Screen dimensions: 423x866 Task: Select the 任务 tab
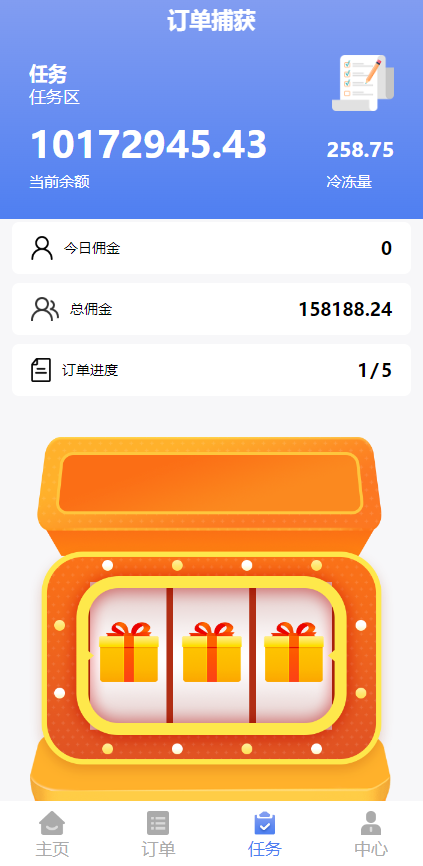coord(265,834)
